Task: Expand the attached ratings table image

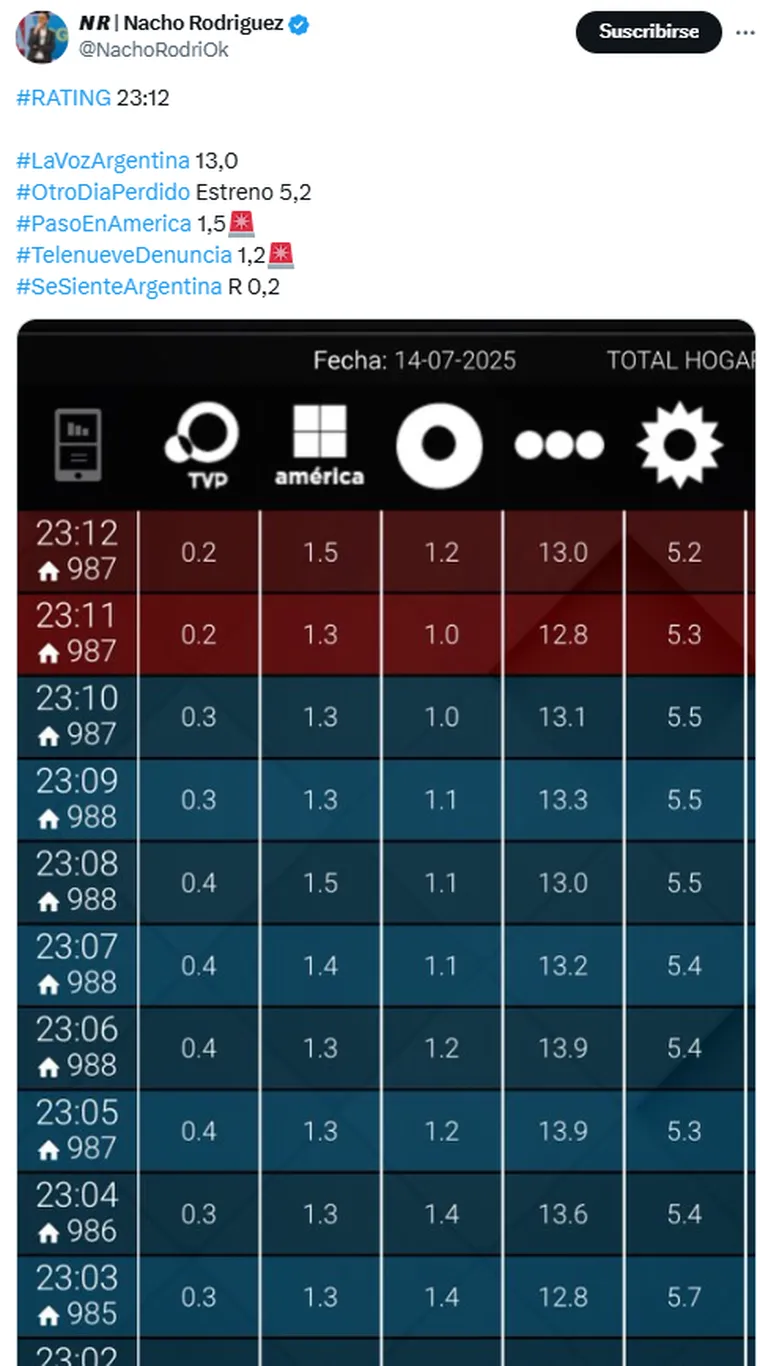Action: point(386,840)
